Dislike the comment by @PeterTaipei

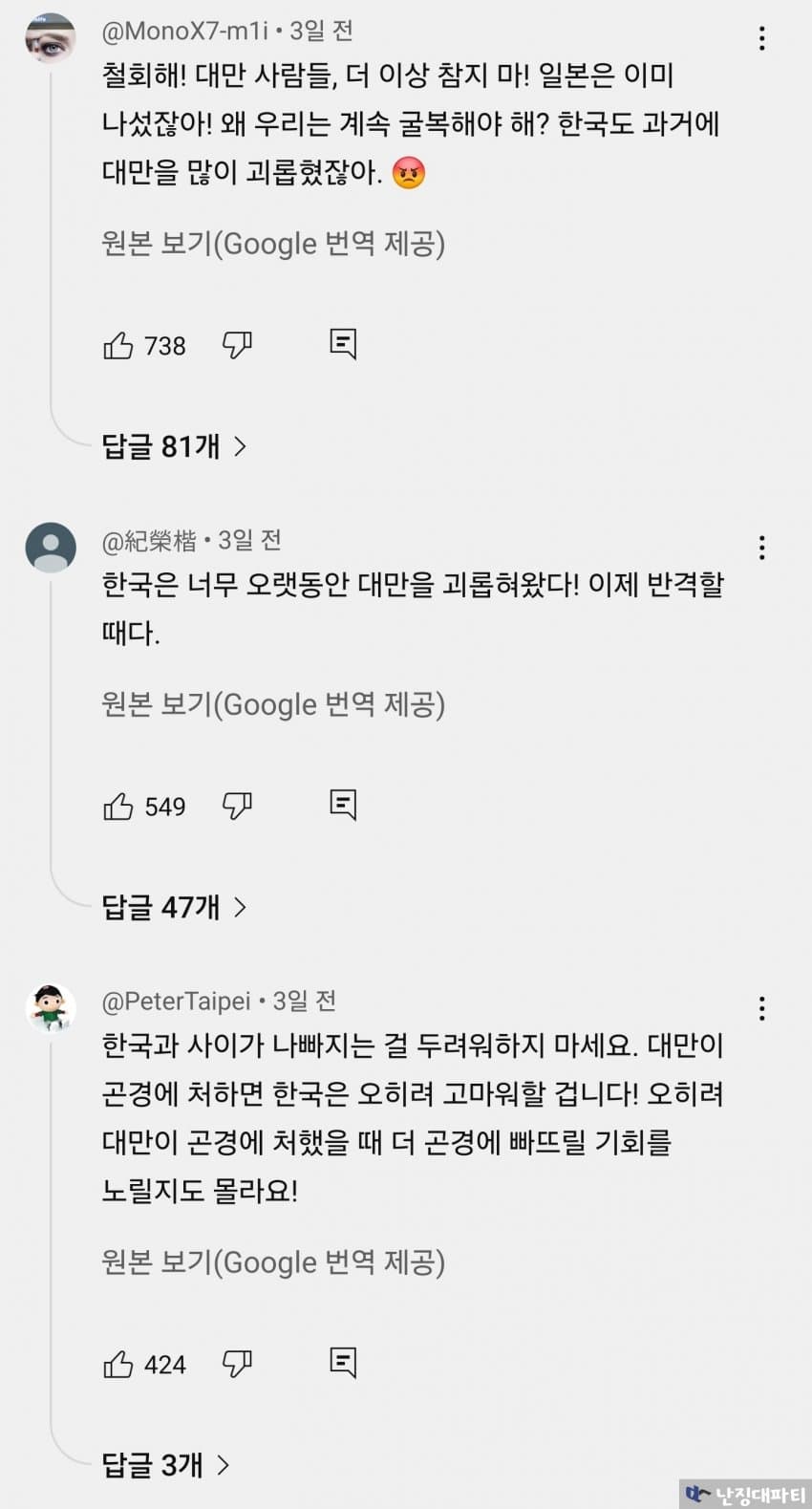tap(237, 1365)
